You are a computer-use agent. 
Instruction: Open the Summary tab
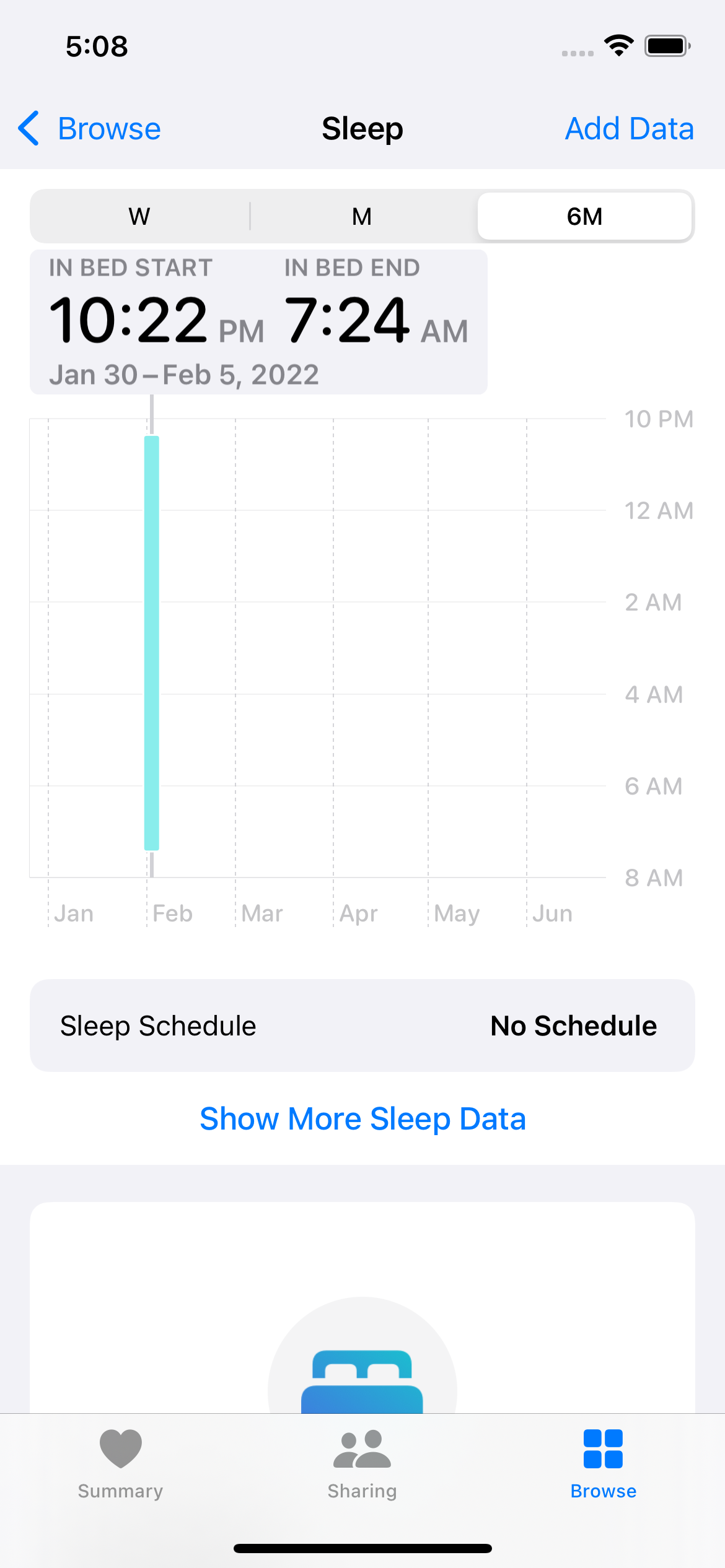[x=121, y=1465]
